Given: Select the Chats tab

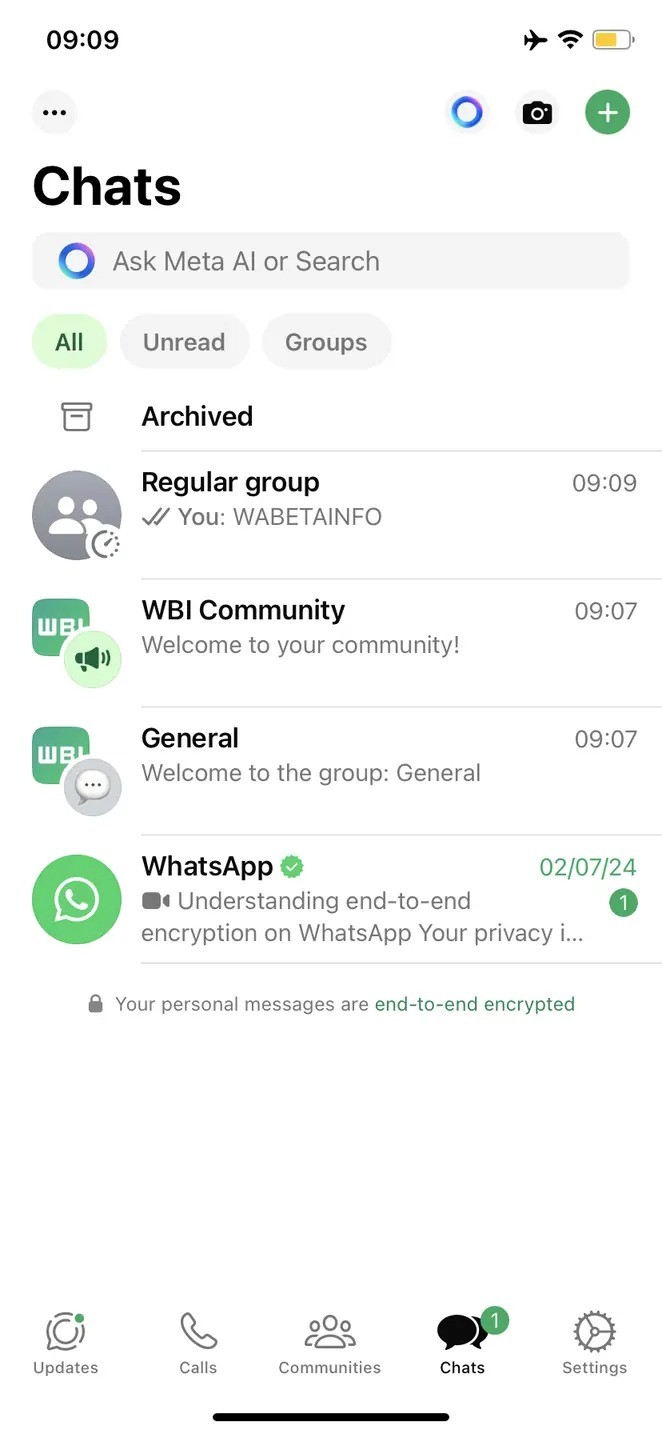Looking at the screenshot, I should [x=462, y=1344].
